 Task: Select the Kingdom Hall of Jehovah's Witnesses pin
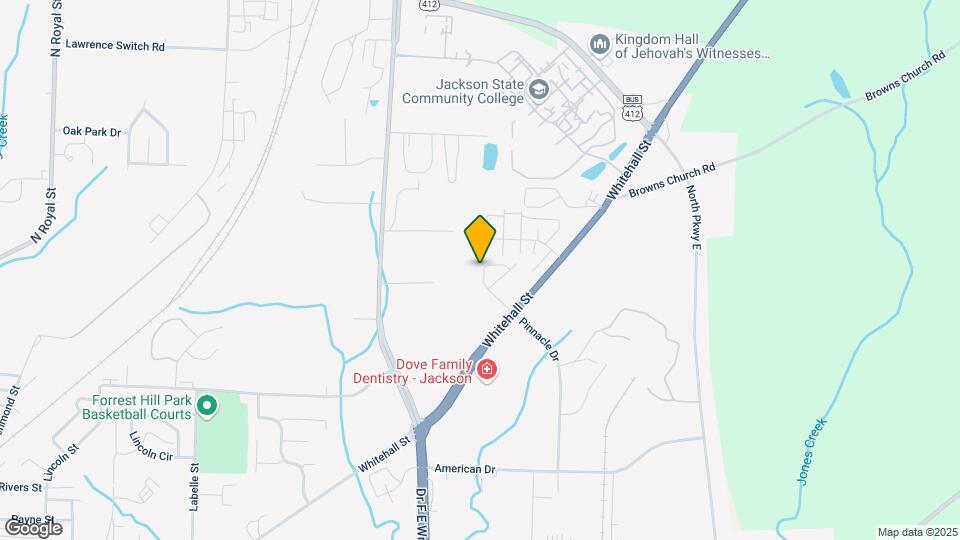[600, 44]
